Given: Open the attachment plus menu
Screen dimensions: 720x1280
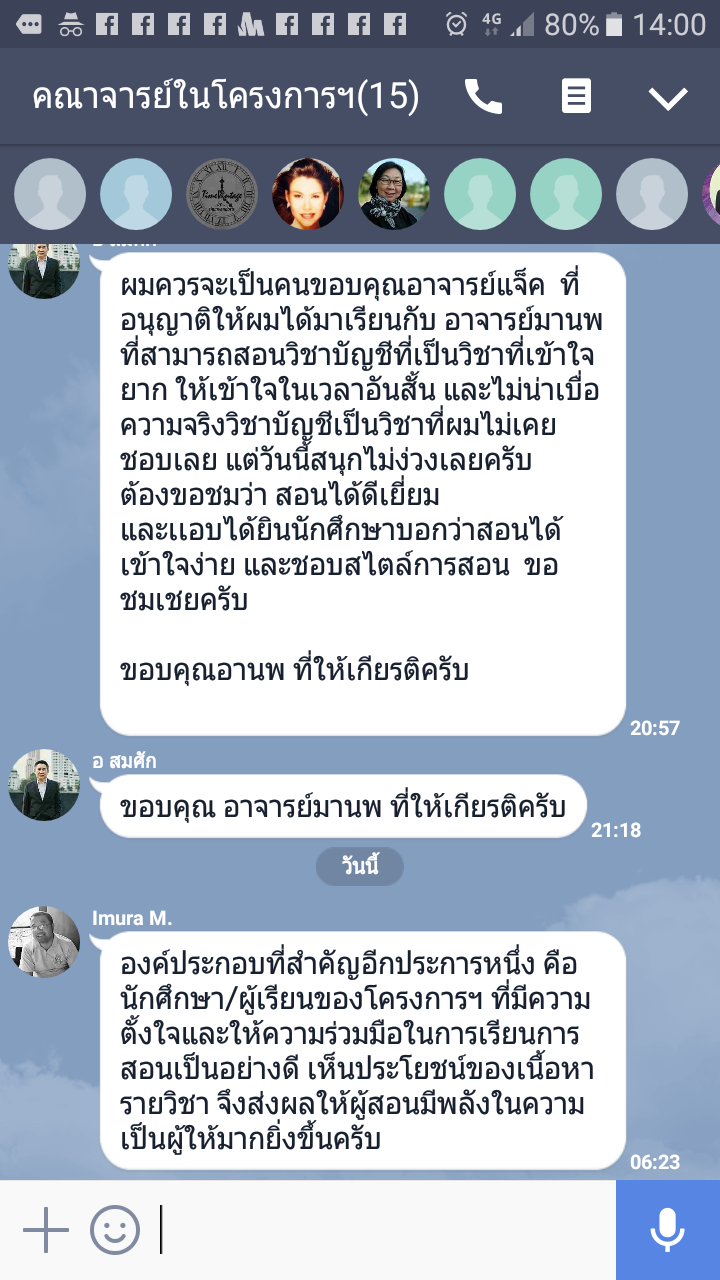Looking at the screenshot, I should (x=45, y=1230).
